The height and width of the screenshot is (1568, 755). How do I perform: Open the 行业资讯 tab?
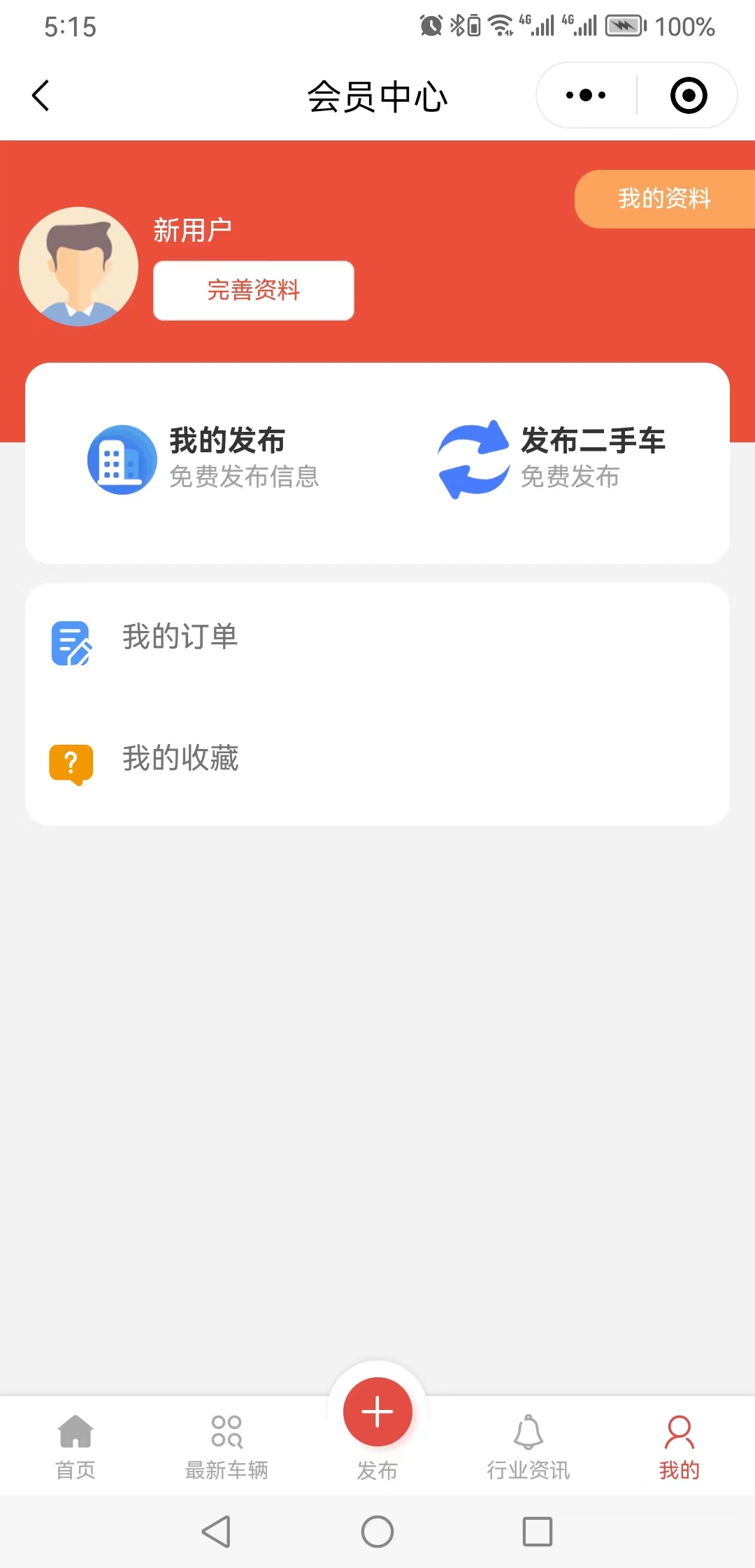click(528, 1447)
